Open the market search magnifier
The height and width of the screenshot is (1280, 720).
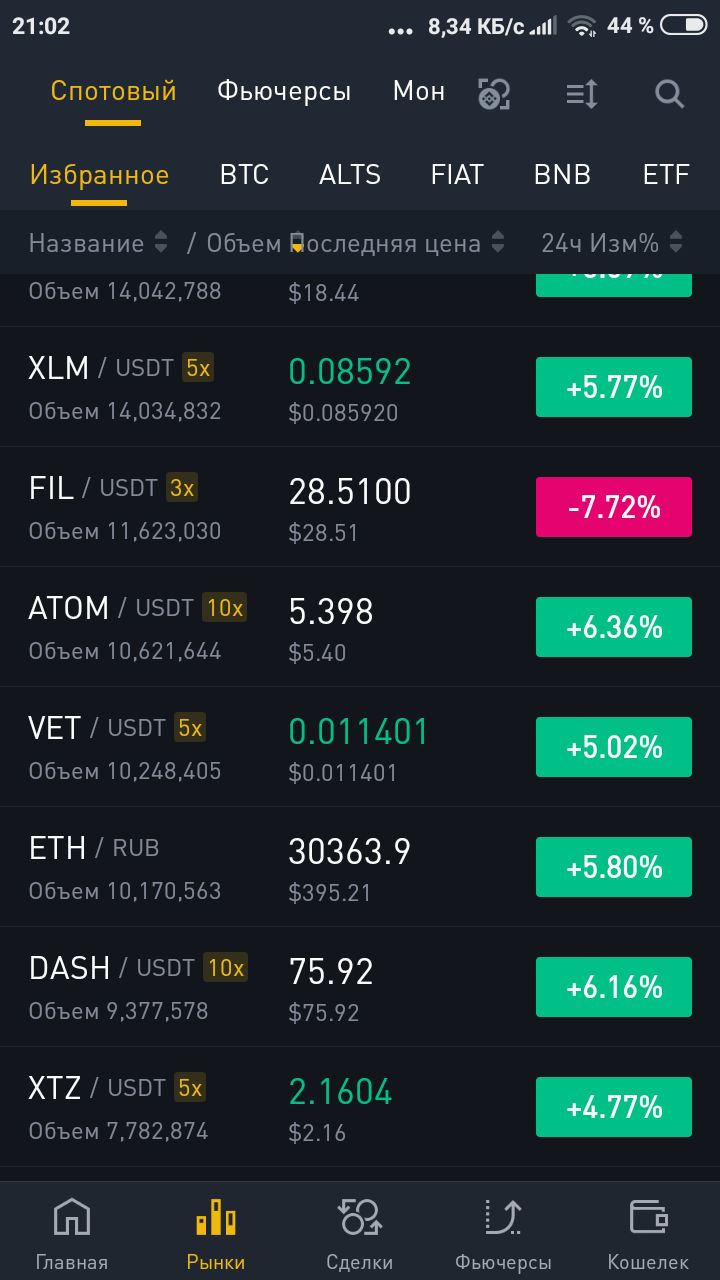pos(669,94)
